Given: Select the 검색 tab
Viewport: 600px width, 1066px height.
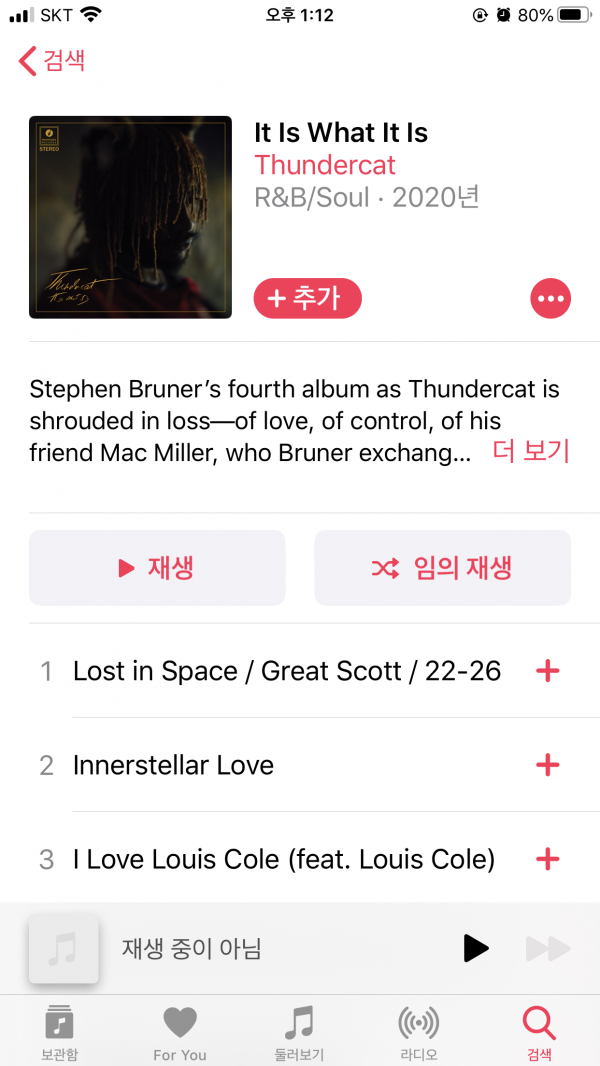Looking at the screenshot, I should click(539, 1032).
